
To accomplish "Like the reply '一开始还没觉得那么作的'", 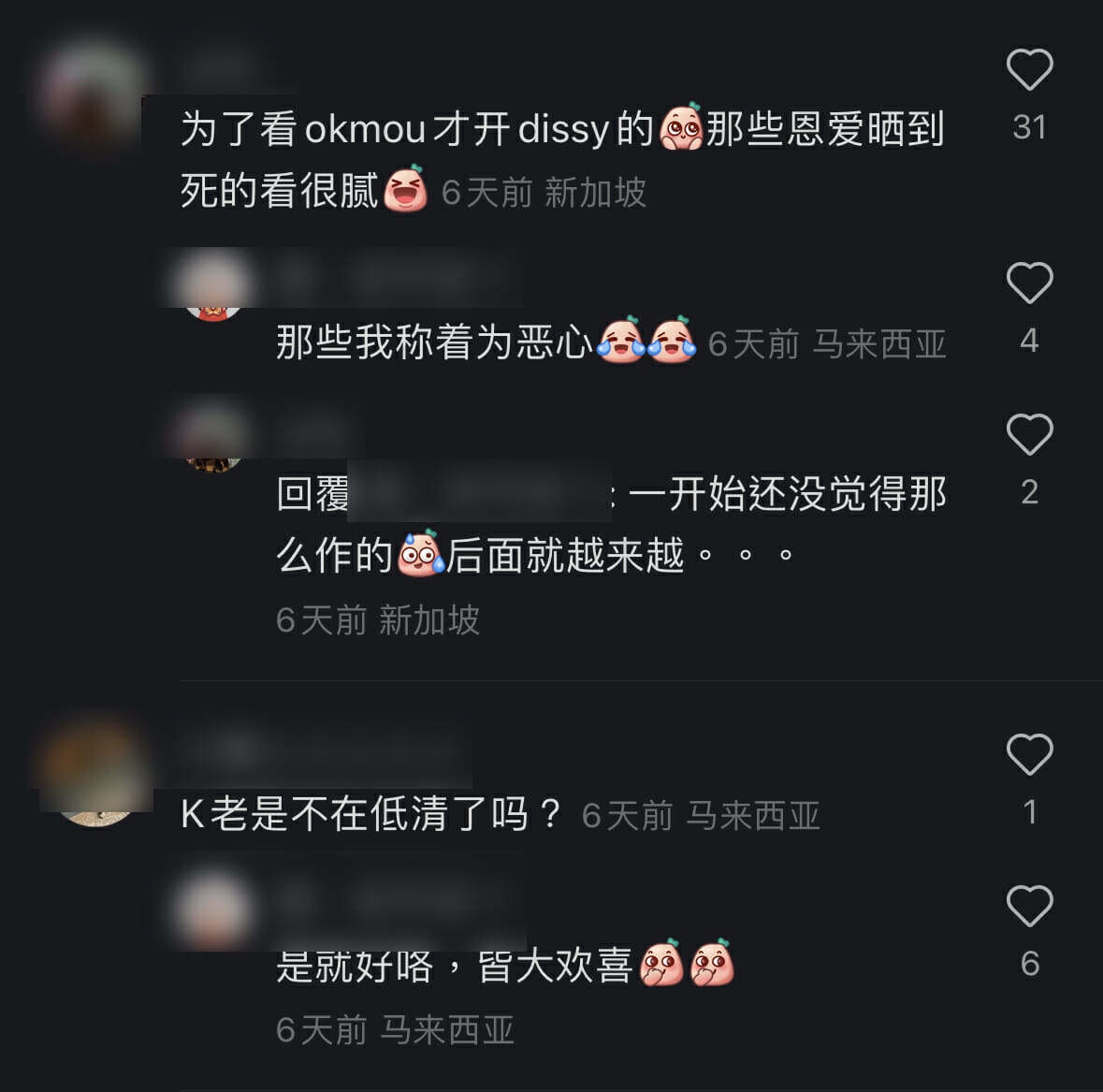I will coord(1029,434).
